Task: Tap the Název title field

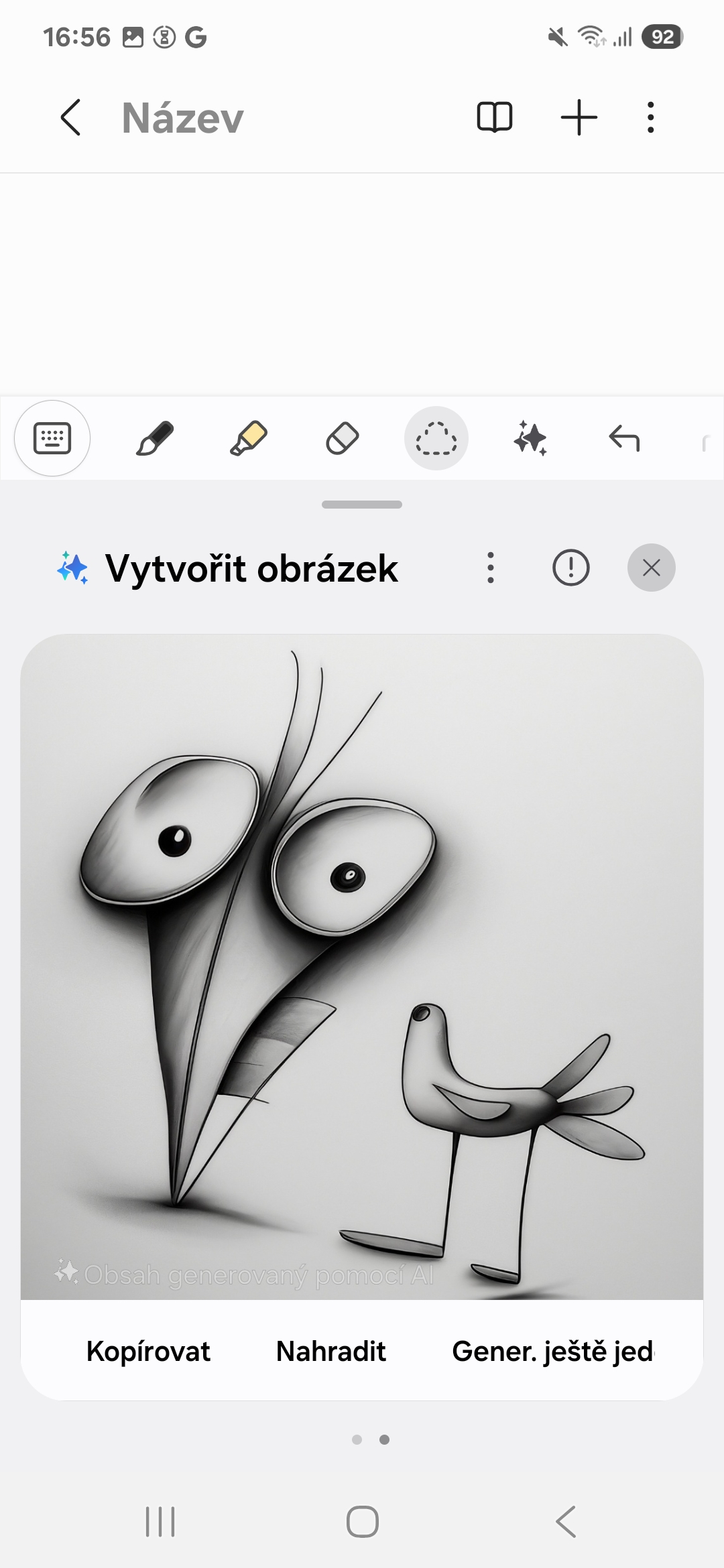Action: pyautogui.click(x=182, y=119)
